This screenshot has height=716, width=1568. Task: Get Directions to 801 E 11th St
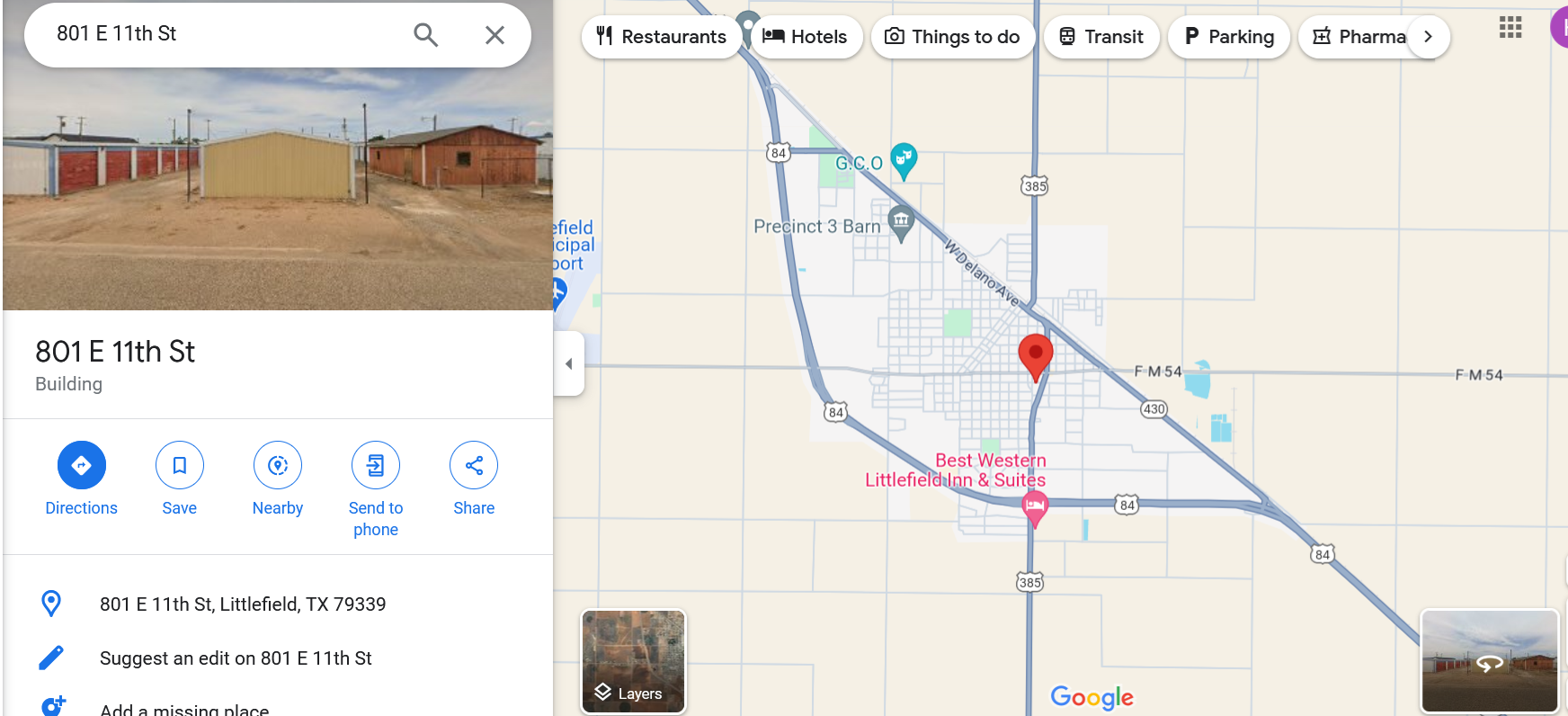81,466
